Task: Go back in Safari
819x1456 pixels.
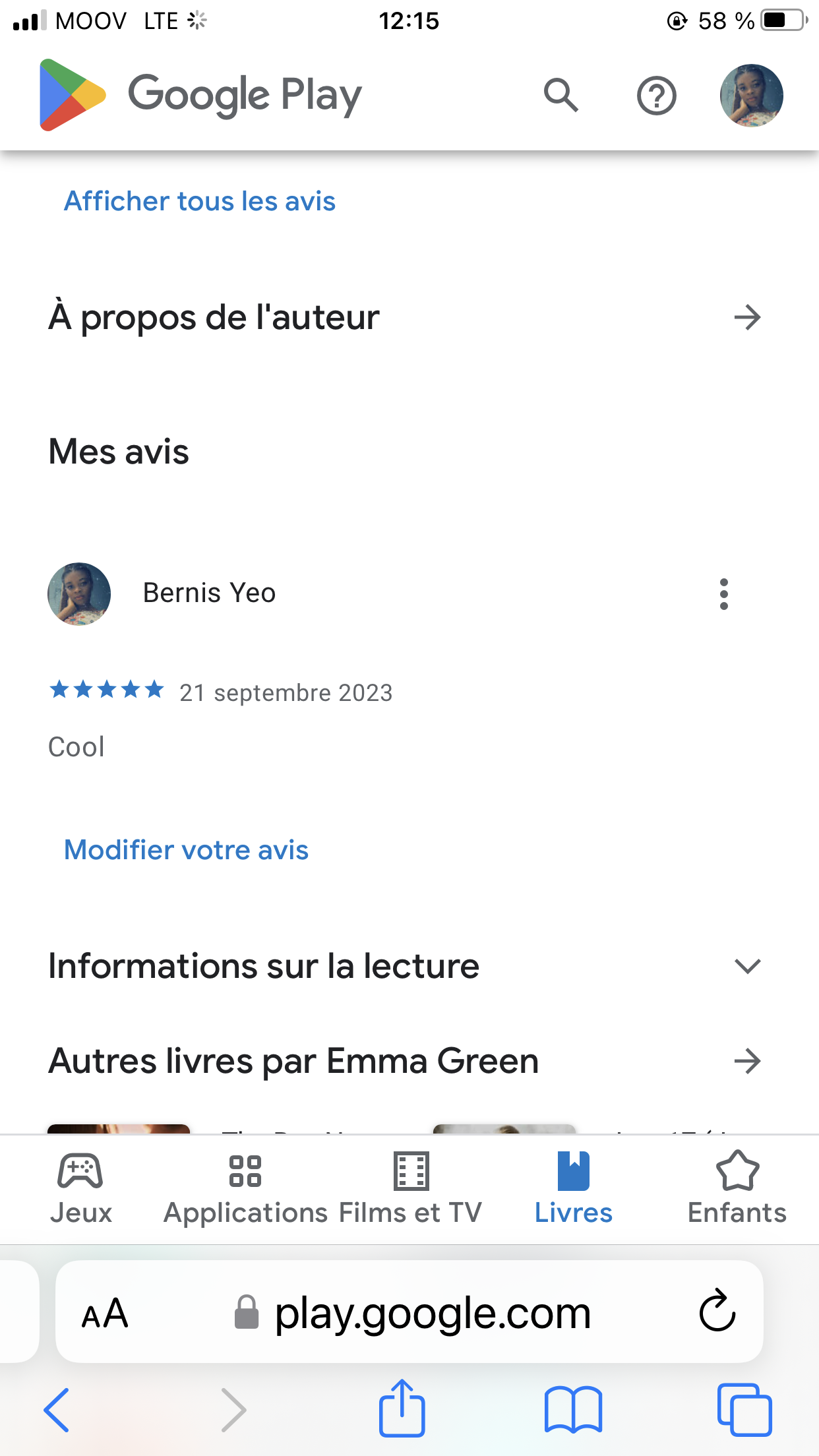Action: point(57,1410)
